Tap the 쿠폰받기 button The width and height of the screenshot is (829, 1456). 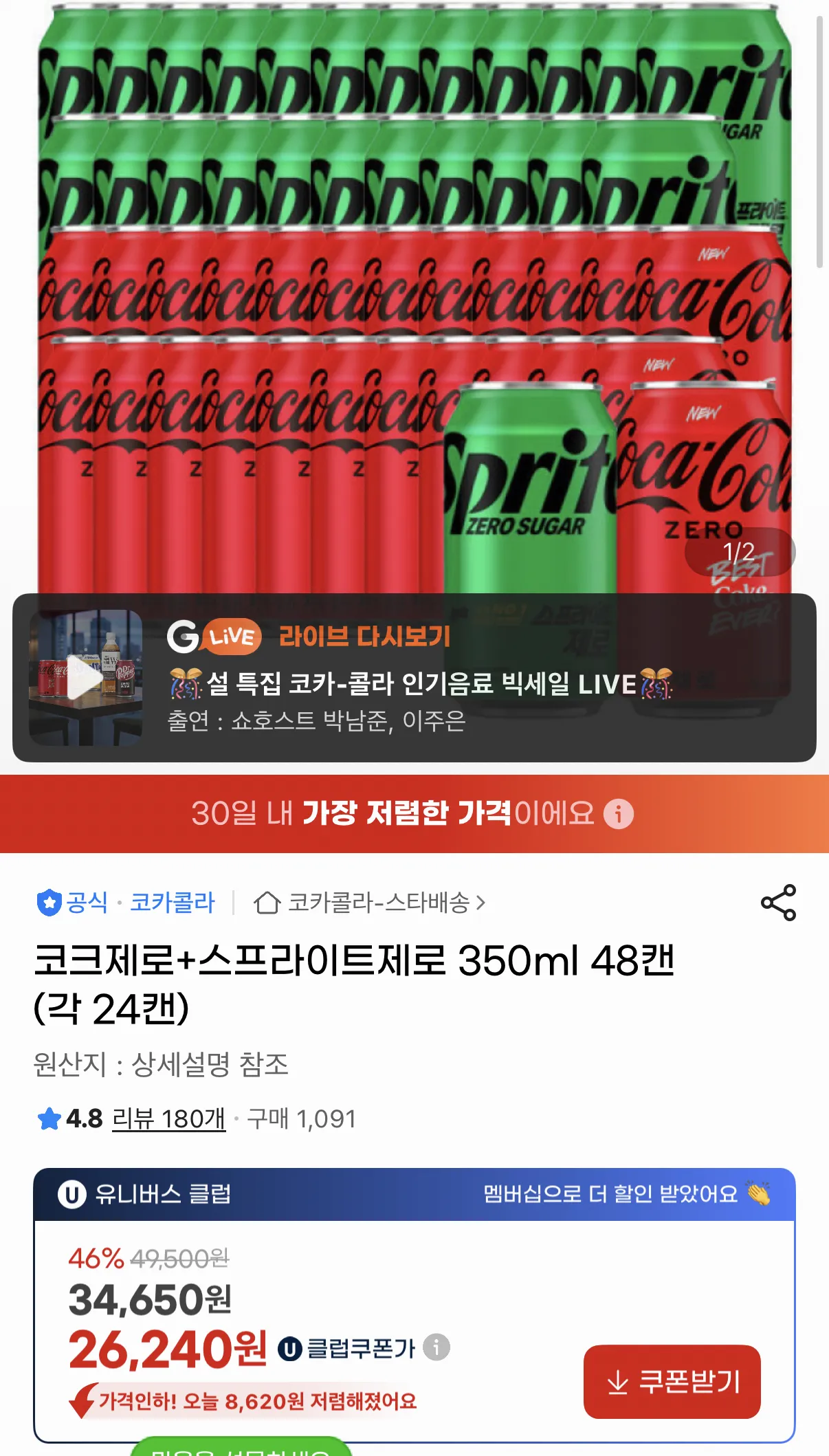click(672, 1381)
